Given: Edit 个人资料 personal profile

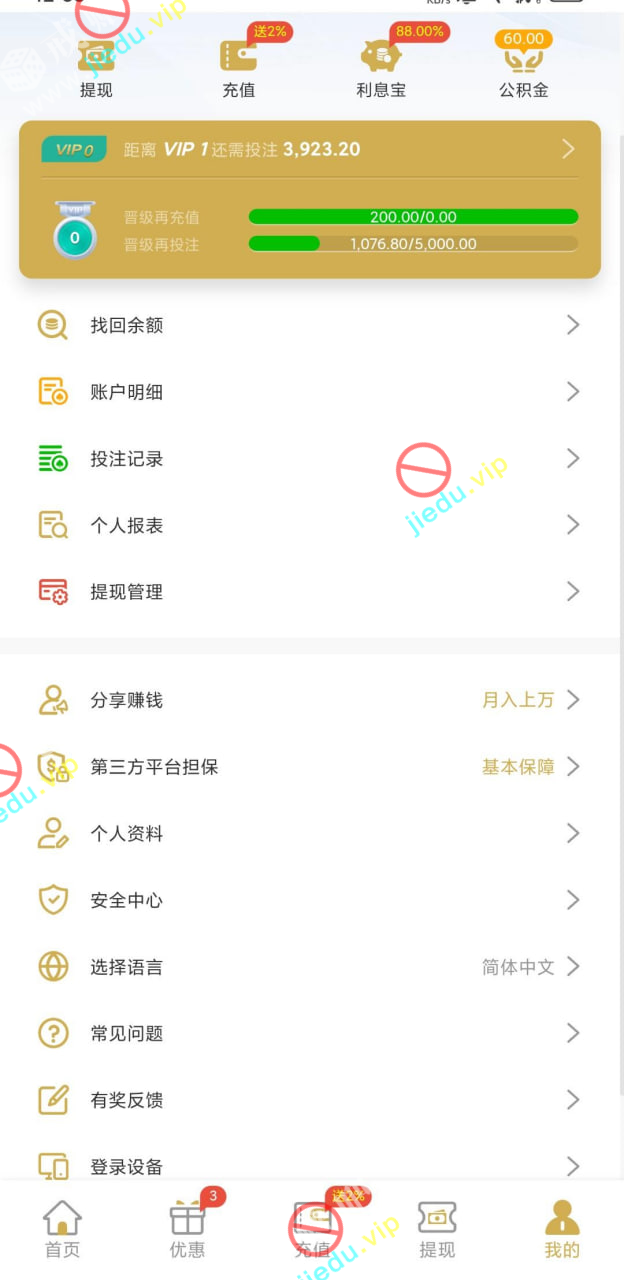Looking at the screenshot, I should pyautogui.click(x=310, y=834).
